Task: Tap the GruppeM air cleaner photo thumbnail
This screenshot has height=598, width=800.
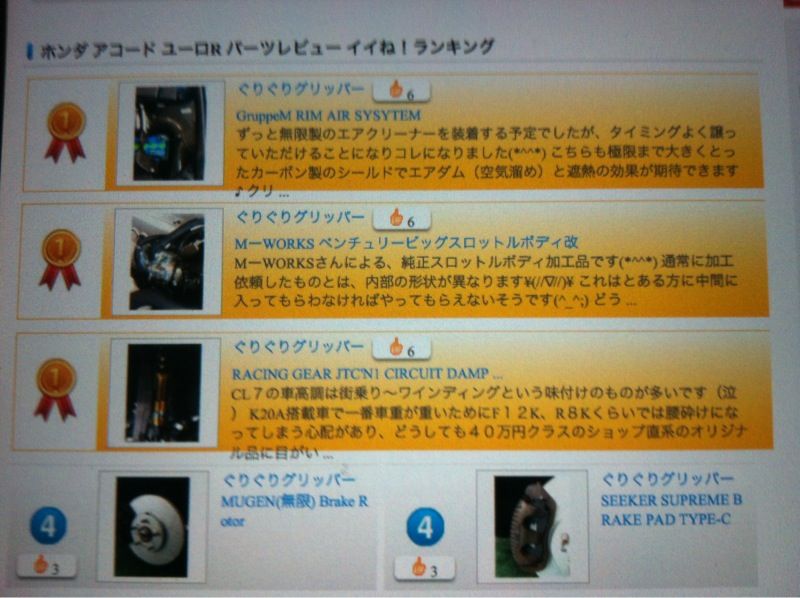Action: tap(168, 133)
